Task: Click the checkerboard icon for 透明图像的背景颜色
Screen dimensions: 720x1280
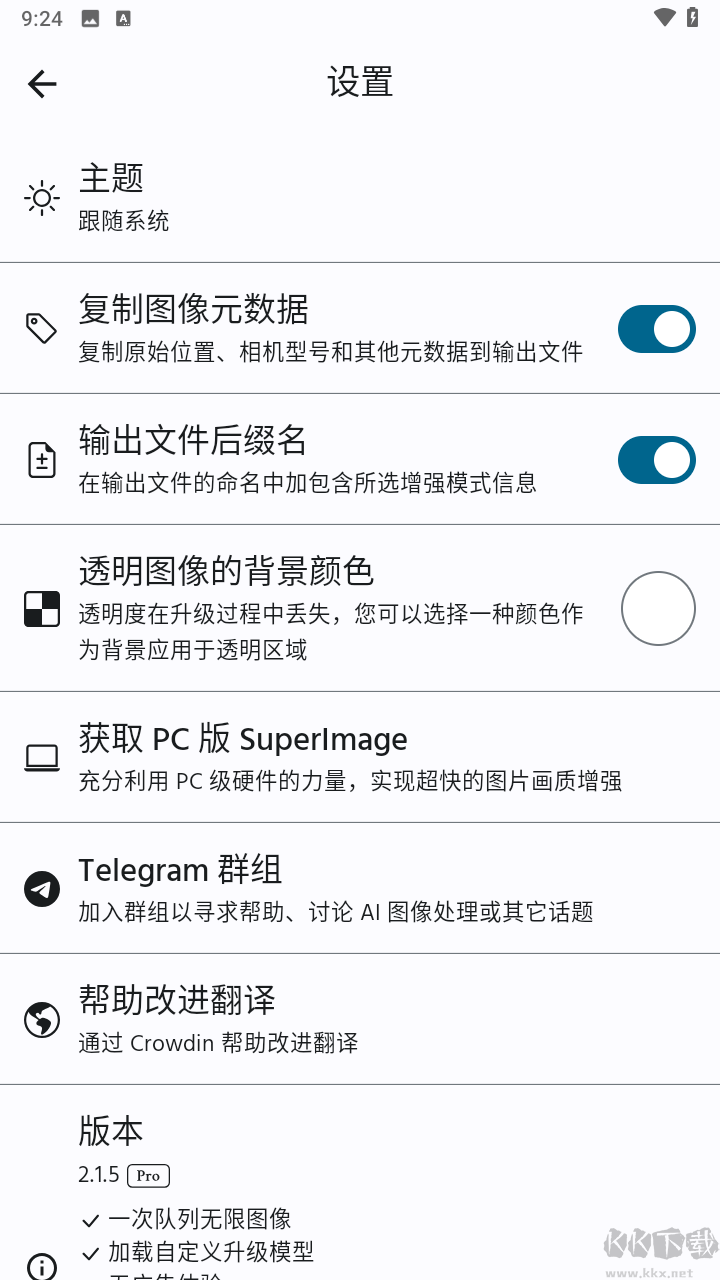Action: (x=41, y=608)
